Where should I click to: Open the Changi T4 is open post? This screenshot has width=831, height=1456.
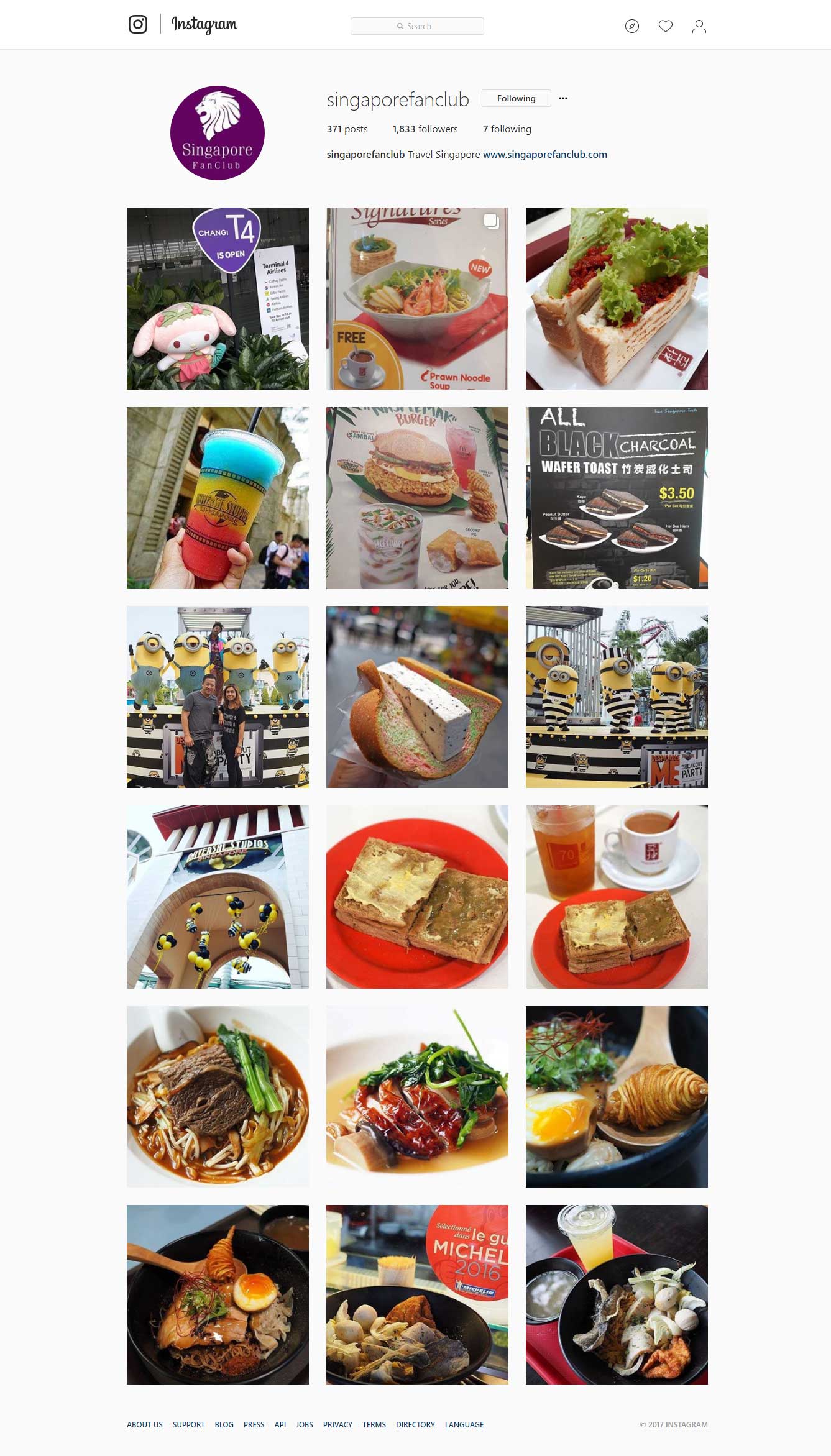pyautogui.click(x=218, y=298)
